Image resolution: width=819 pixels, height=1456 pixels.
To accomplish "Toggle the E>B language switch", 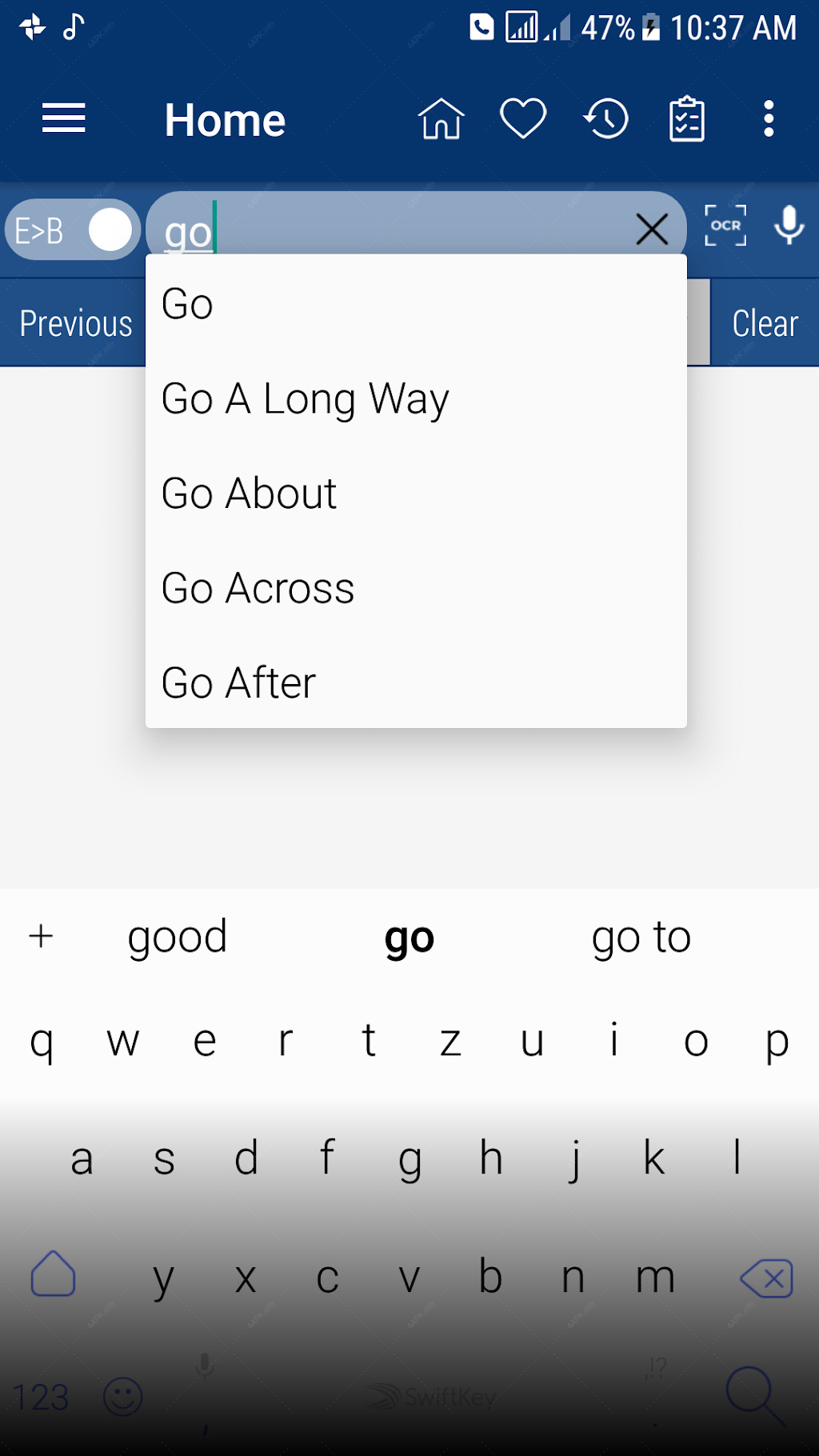I will (73, 230).
